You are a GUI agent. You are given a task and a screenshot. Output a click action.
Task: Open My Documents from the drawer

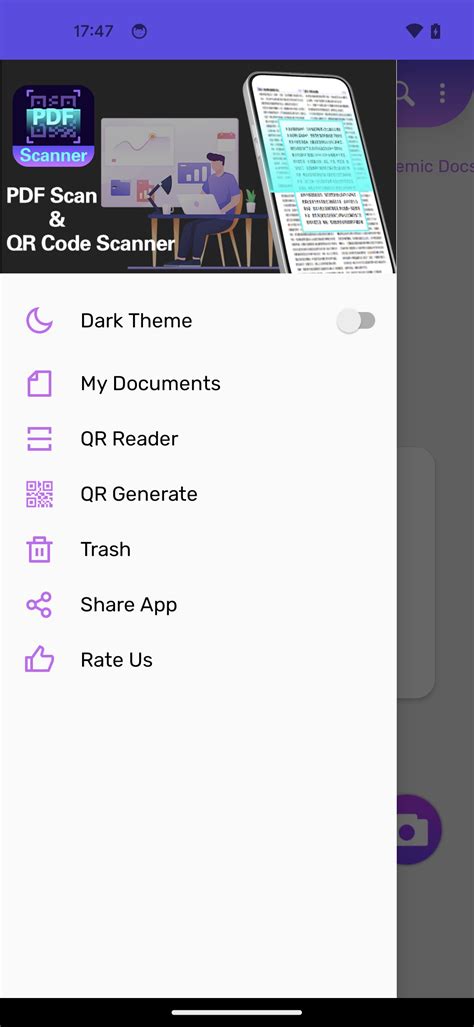tap(198, 383)
